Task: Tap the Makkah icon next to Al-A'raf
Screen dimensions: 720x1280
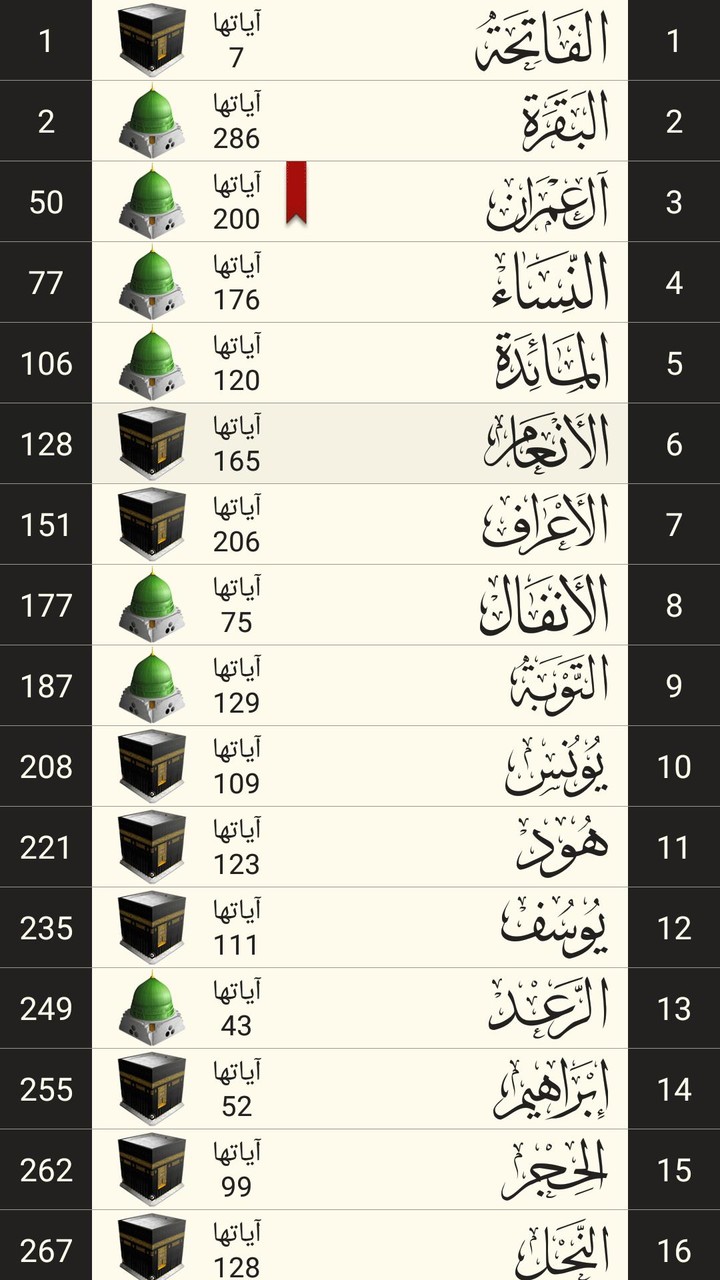Action: 150,524
